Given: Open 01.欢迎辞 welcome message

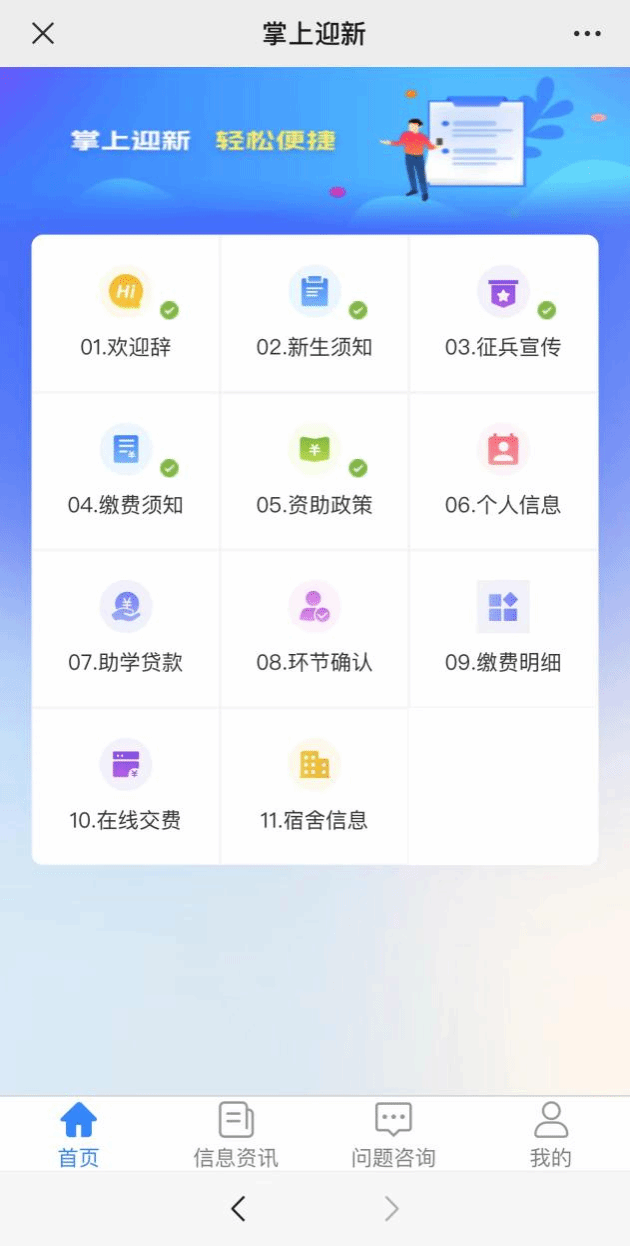Looking at the screenshot, I should pyautogui.click(x=125, y=313).
